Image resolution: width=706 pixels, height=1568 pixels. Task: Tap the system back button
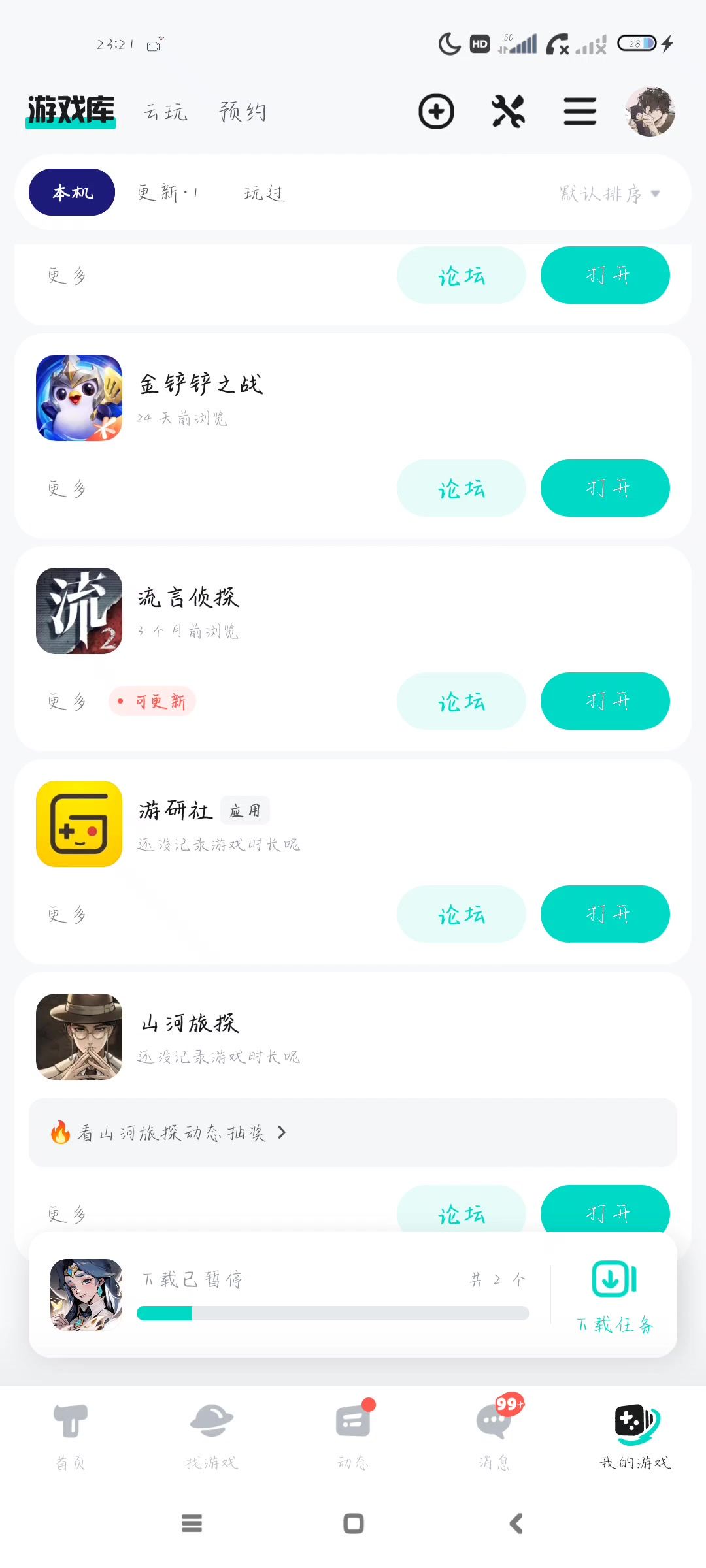(516, 1524)
